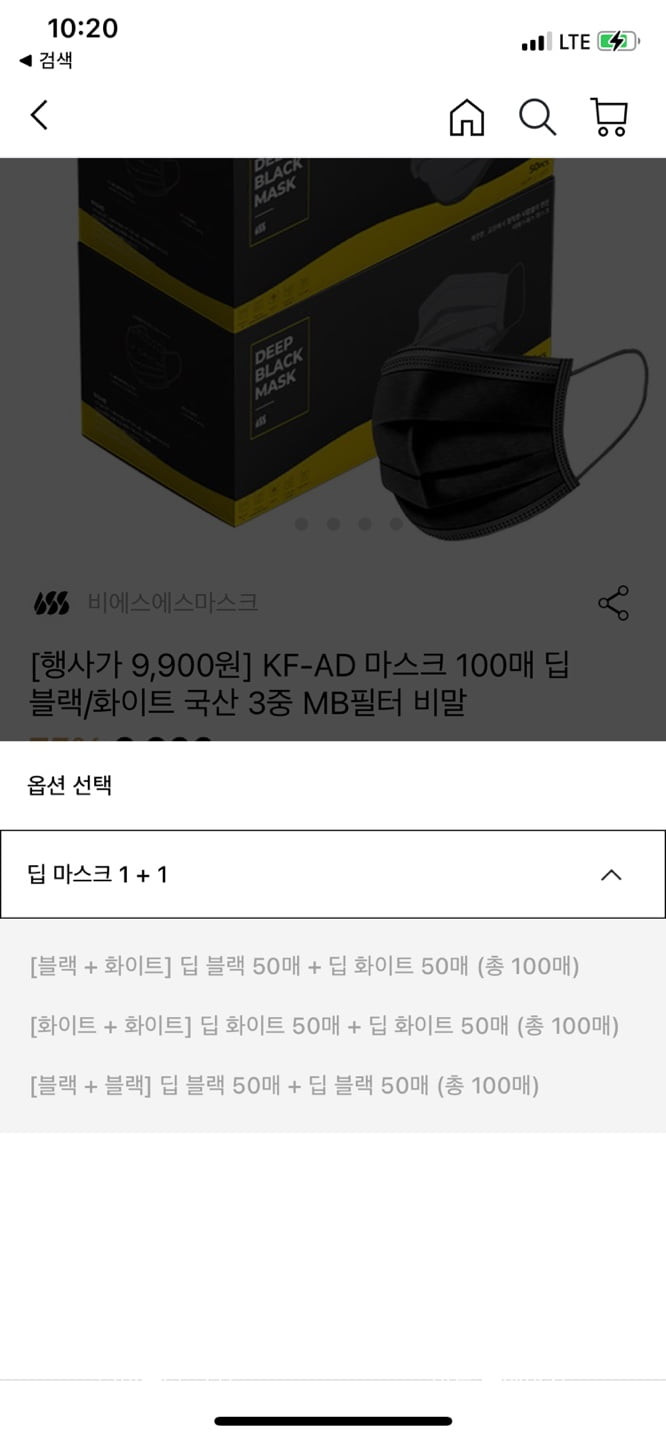Viewport: 666px width, 1440px height.
Task: Open the search magnifier
Action: 537,117
